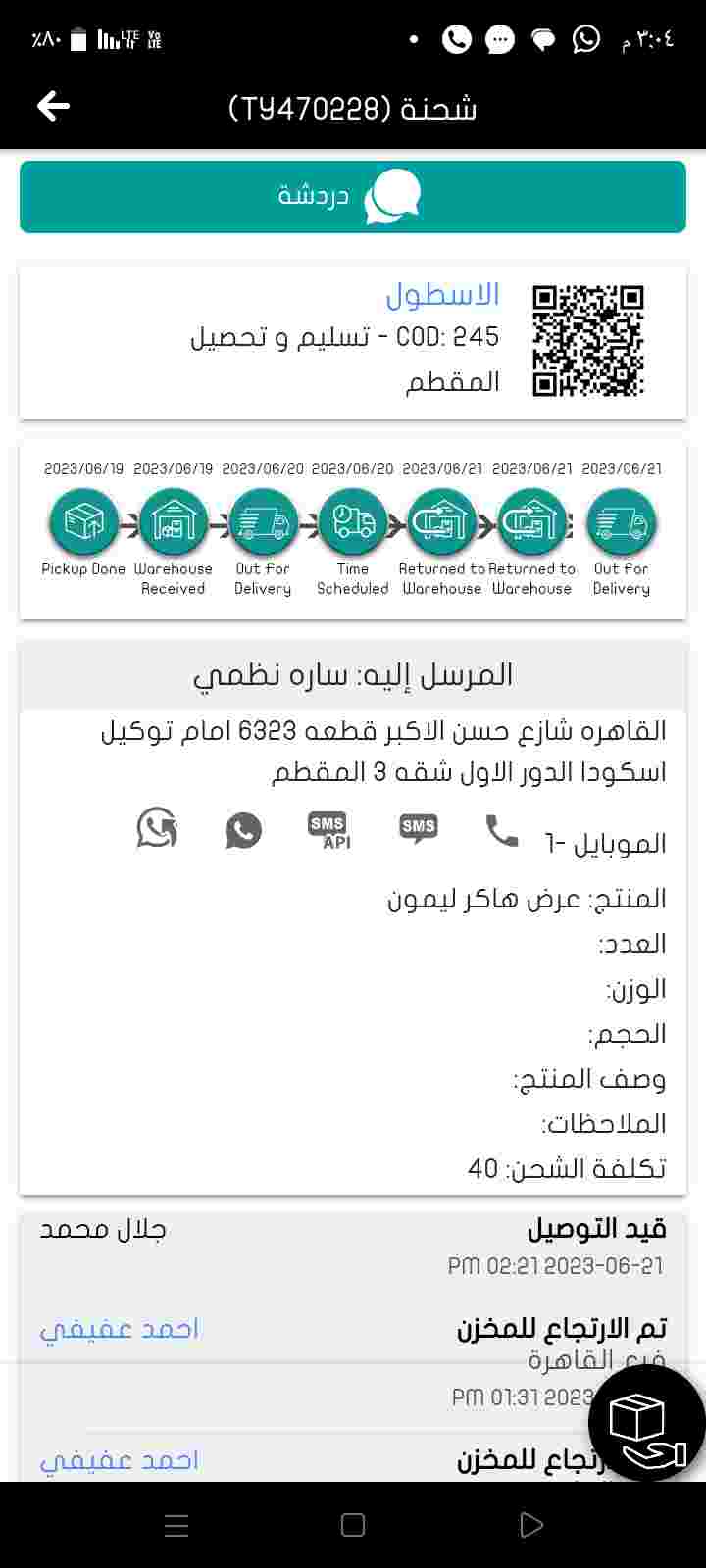
Task: Go back using the app bar arrow
Action: [x=53, y=106]
